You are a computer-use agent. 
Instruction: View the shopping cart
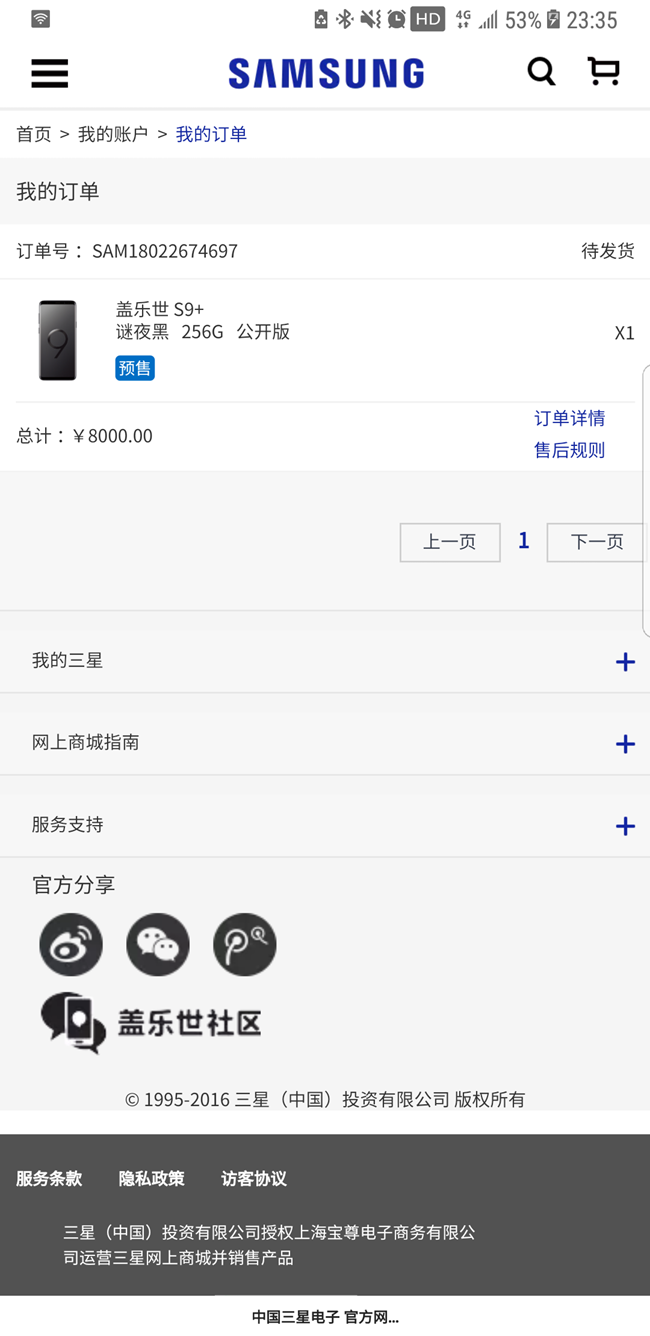pyautogui.click(x=603, y=71)
